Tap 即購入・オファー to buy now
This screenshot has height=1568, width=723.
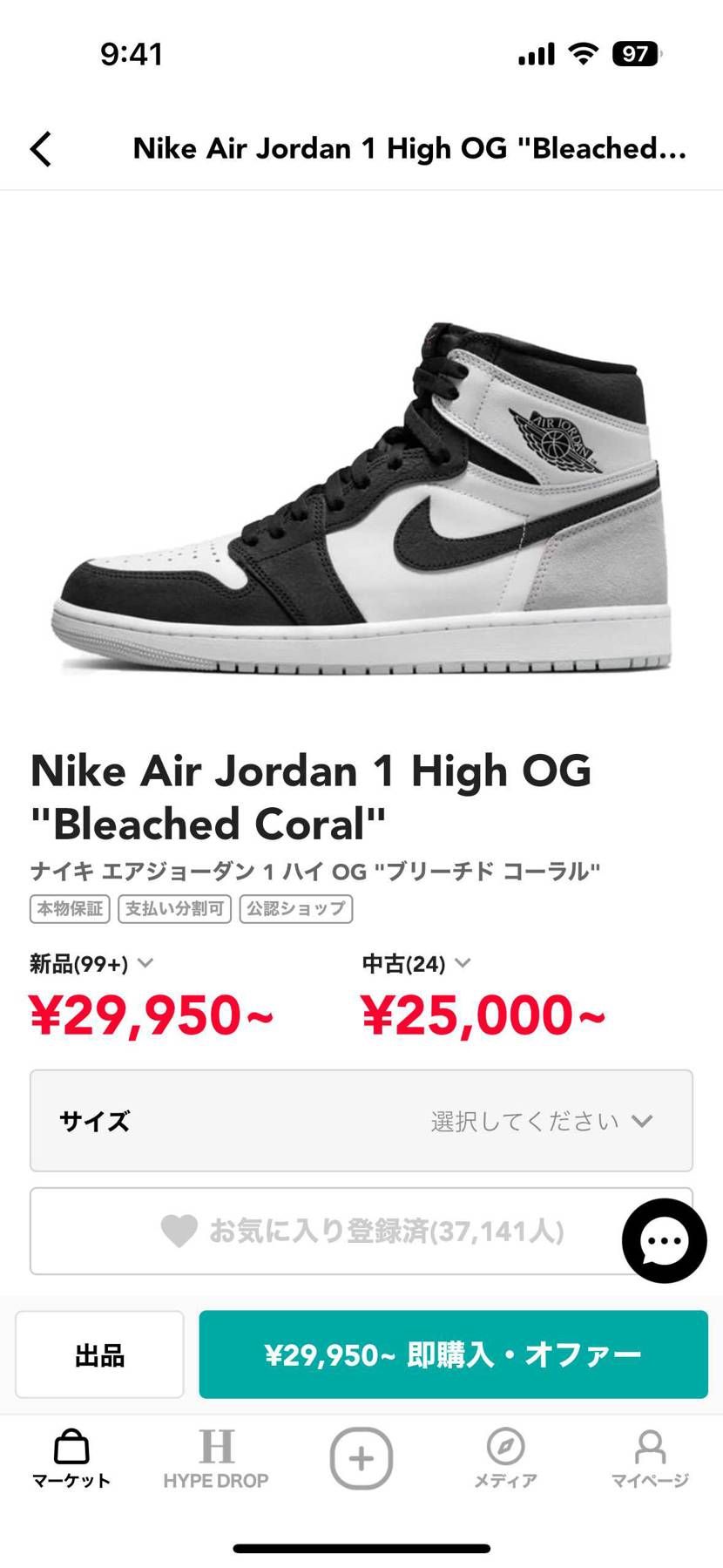(x=454, y=1354)
